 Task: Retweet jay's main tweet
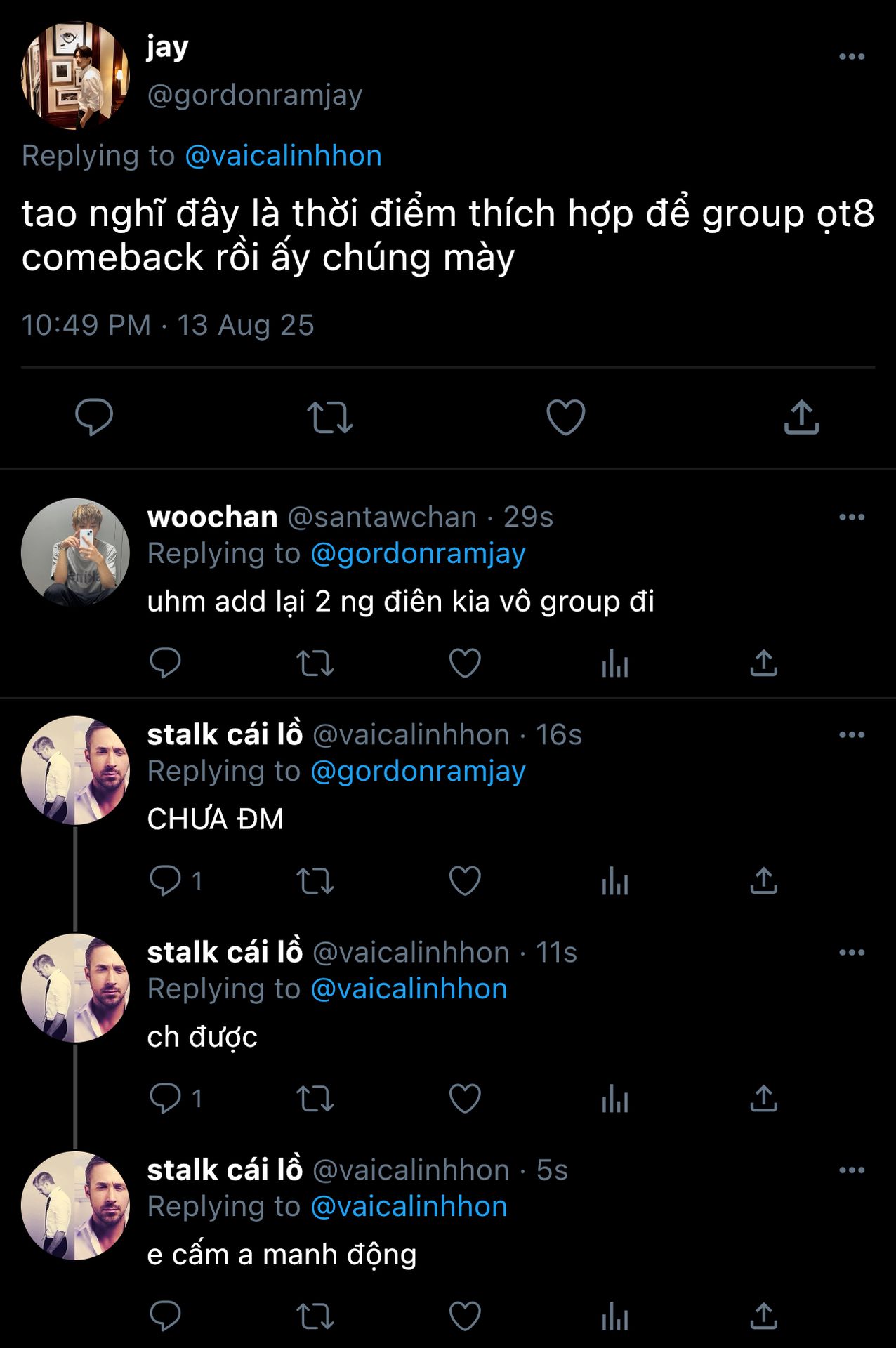coord(329,417)
